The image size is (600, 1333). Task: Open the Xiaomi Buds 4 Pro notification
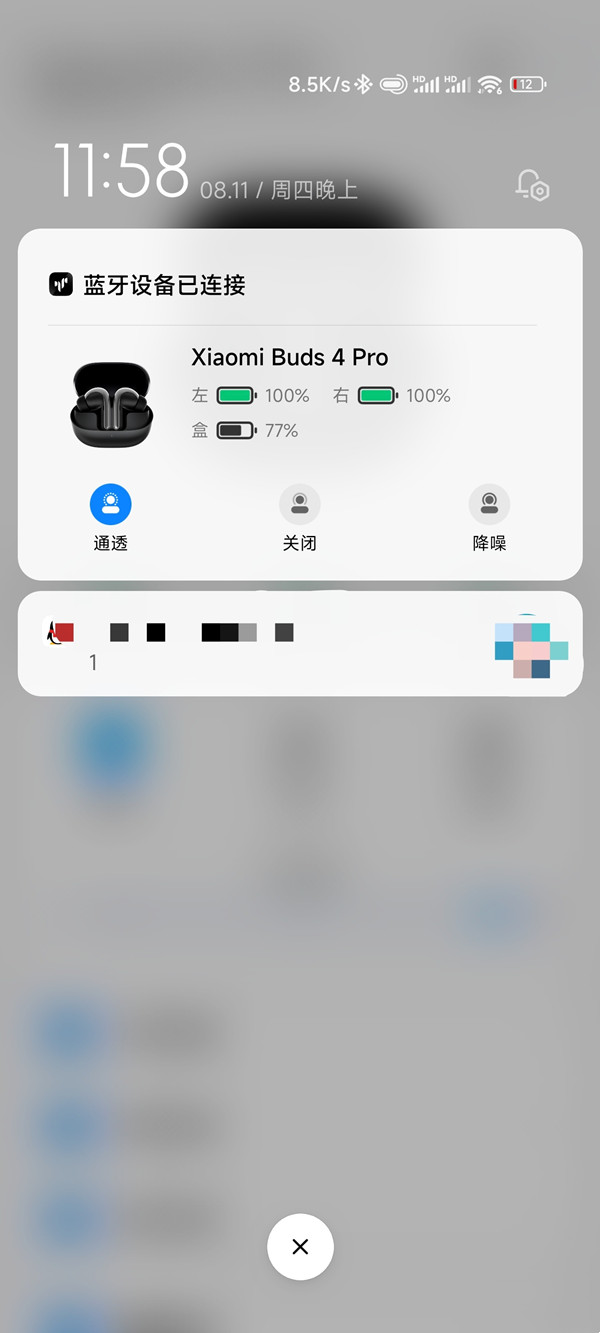[x=300, y=396]
